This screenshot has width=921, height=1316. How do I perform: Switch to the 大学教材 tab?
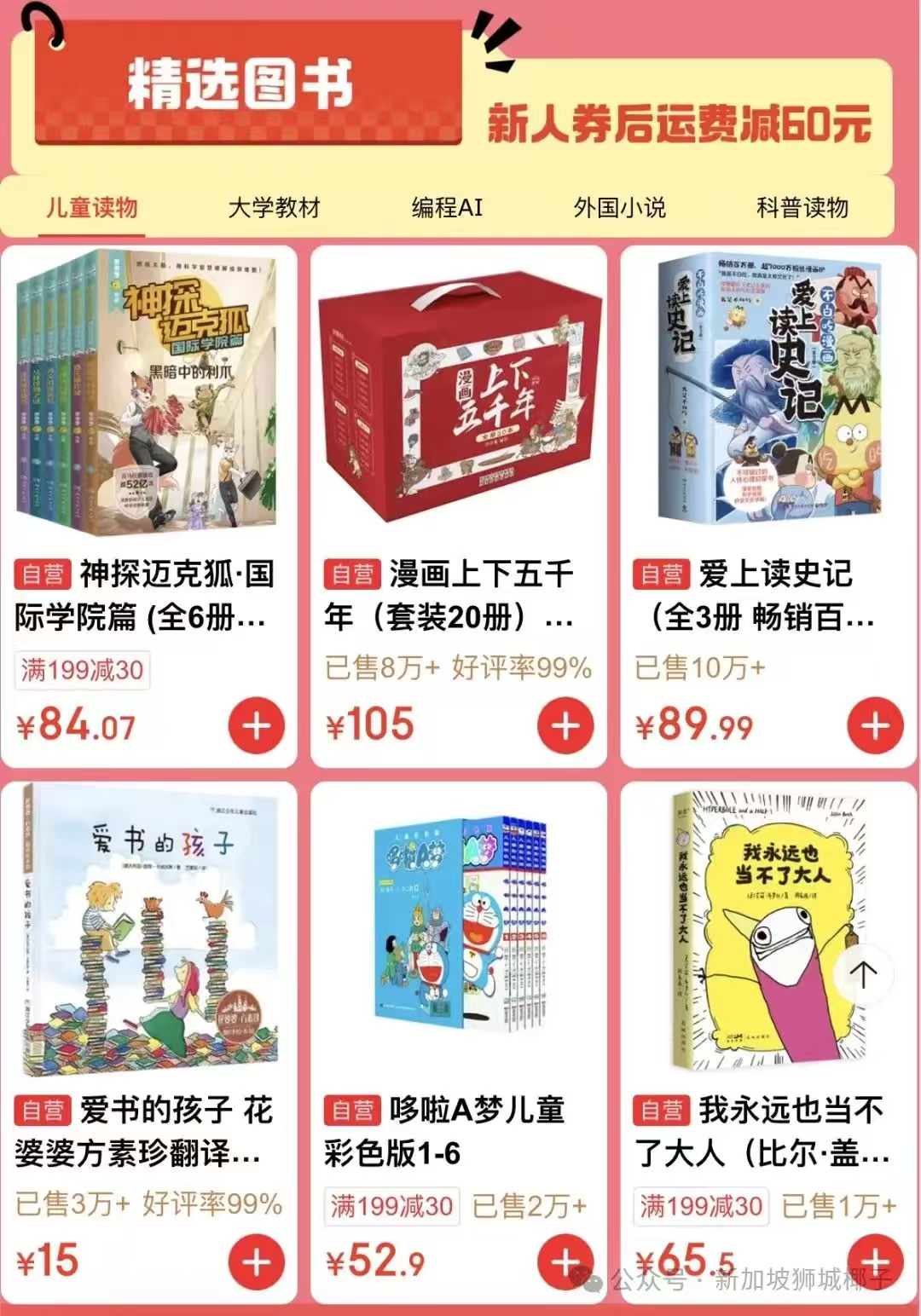(x=274, y=207)
